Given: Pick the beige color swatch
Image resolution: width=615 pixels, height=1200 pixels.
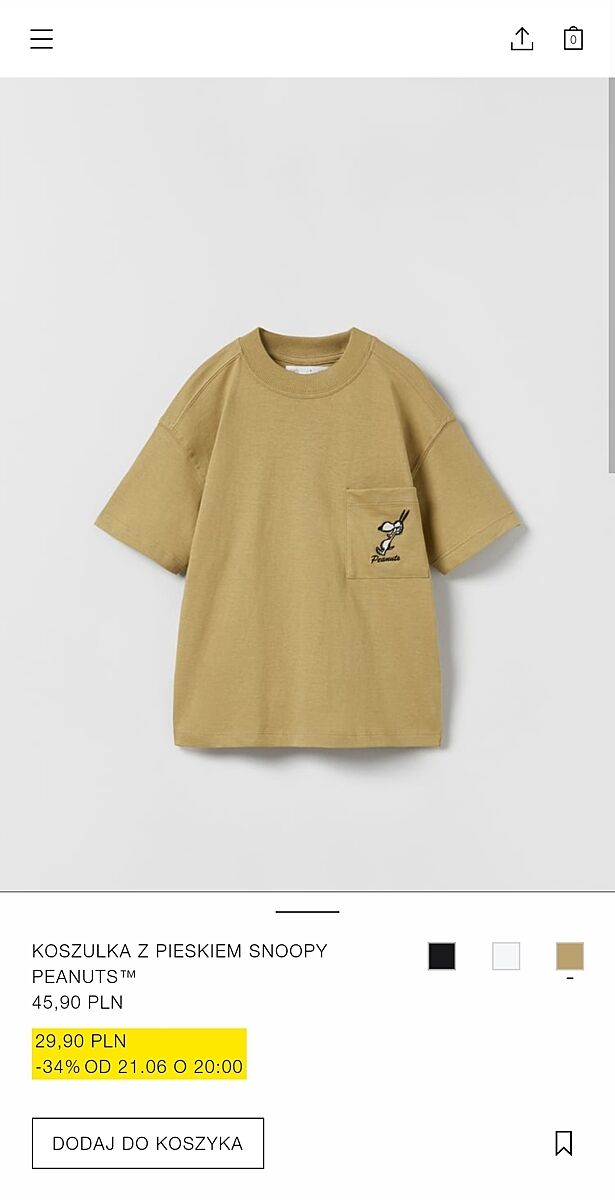Looking at the screenshot, I should coord(570,956).
